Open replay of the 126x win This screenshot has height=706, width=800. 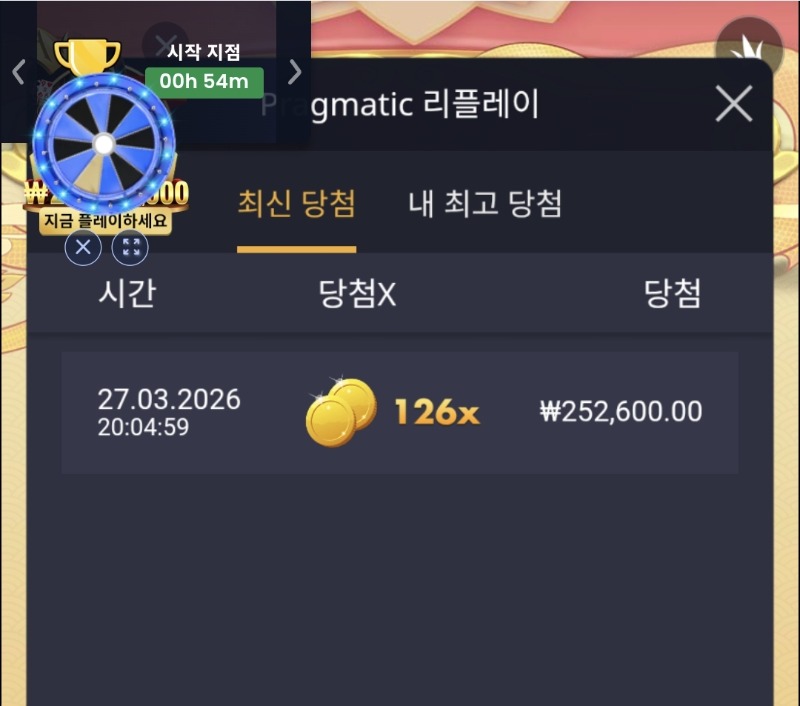(x=400, y=412)
